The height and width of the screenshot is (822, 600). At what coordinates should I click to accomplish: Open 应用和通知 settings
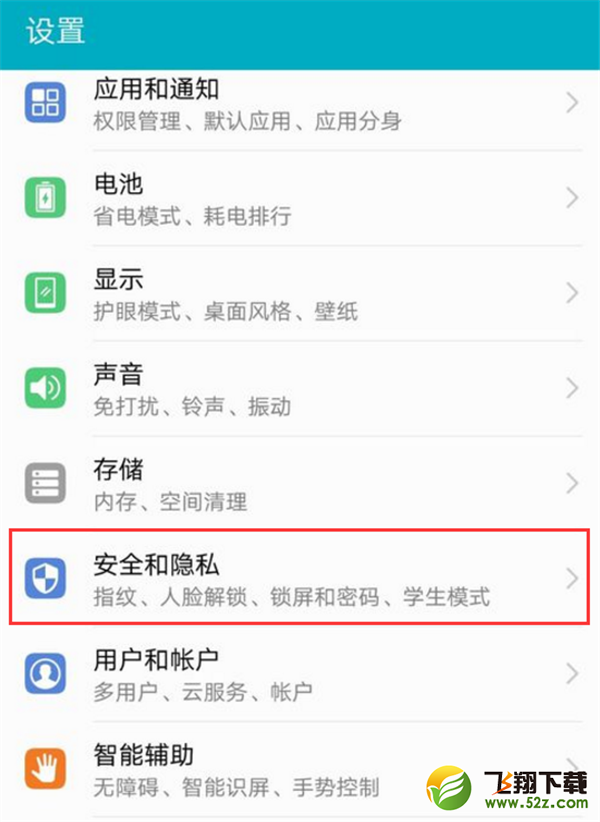300,104
